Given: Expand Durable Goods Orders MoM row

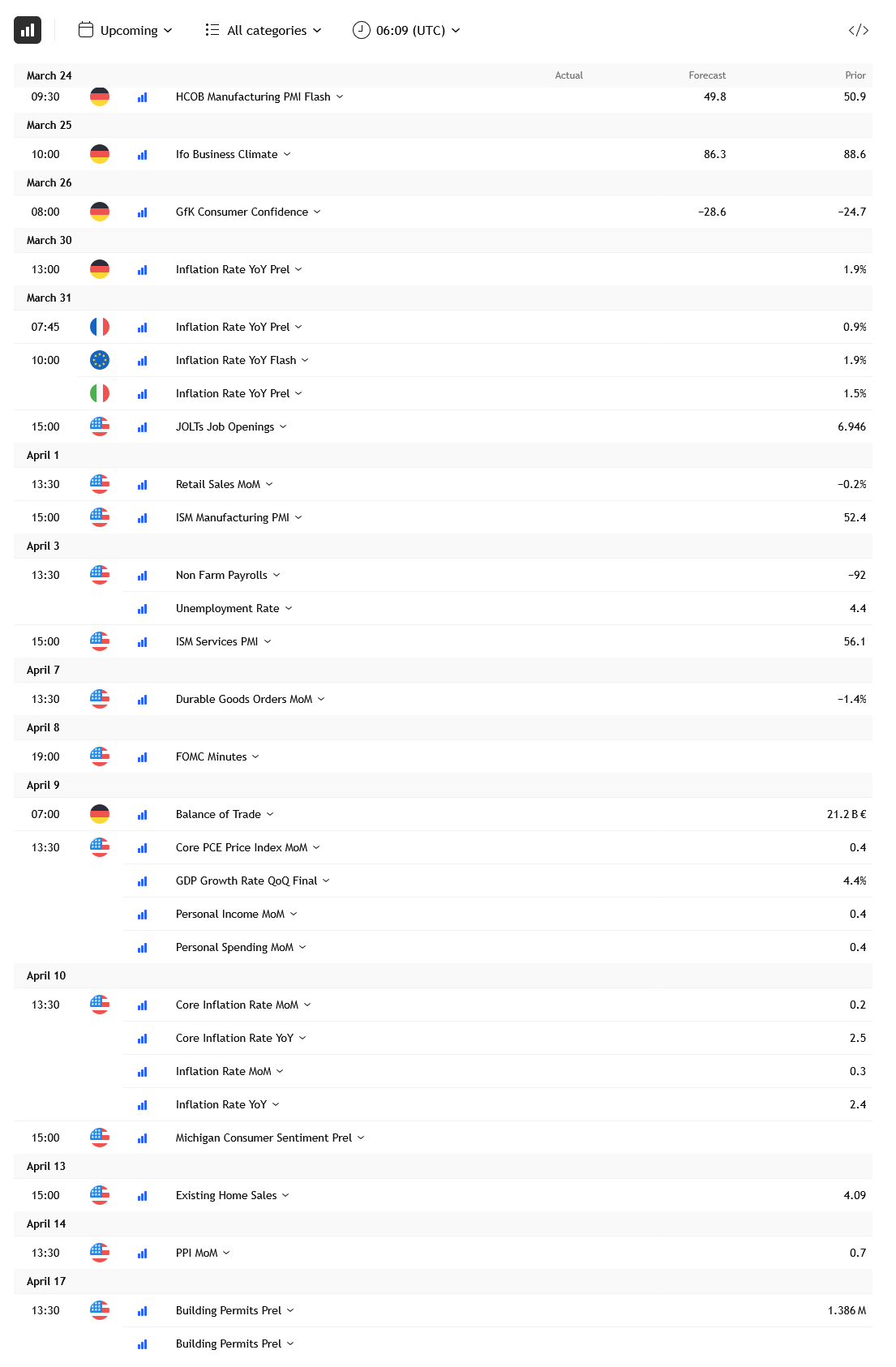Looking at the screenshot, I should tap(250, 699).
